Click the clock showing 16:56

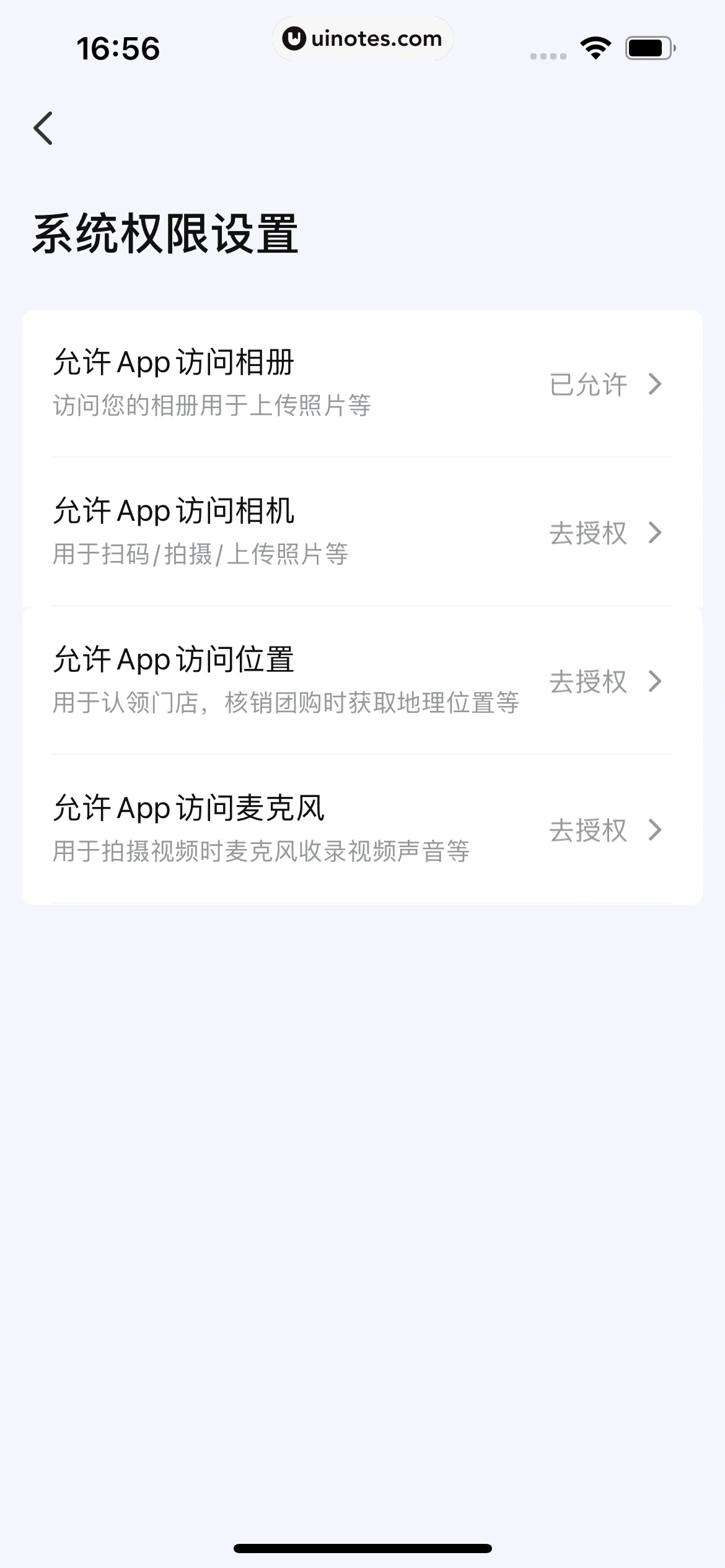118,48
